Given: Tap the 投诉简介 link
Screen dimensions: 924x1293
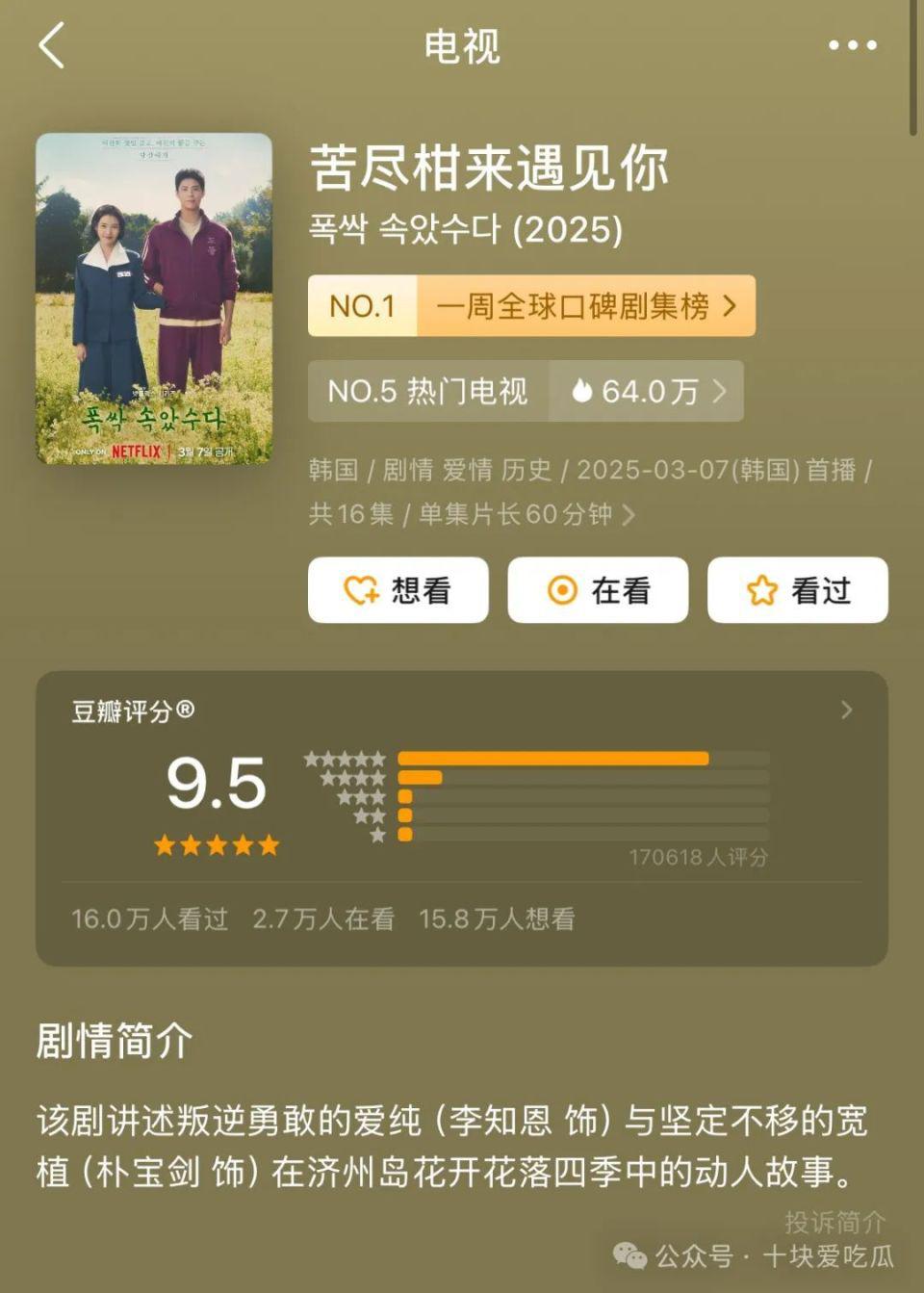Looking at the screenshot, I should click(834, 1222).
